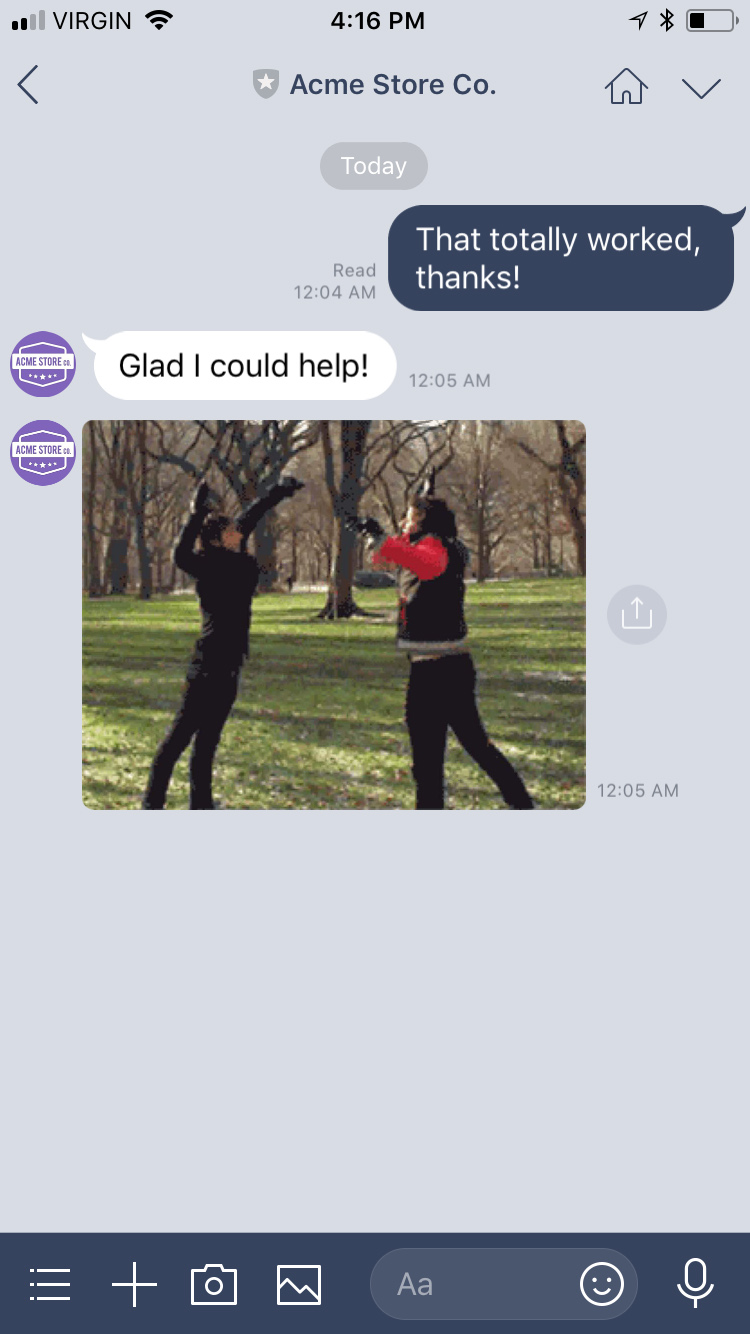Open Acme Store Co. avatar beside the greeting
750x1334 pixels.
[43, 364]
